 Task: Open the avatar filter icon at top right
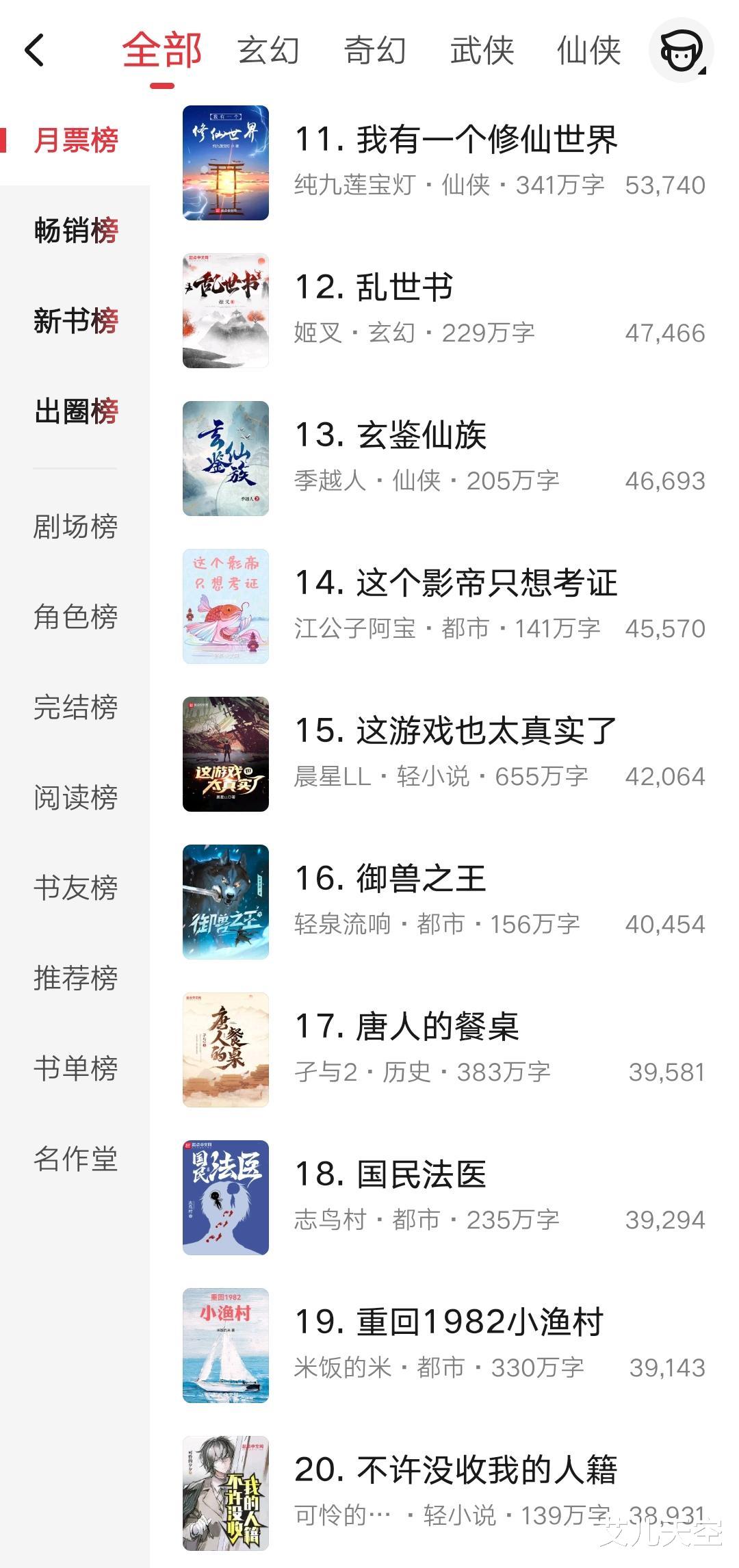(680, 51)
